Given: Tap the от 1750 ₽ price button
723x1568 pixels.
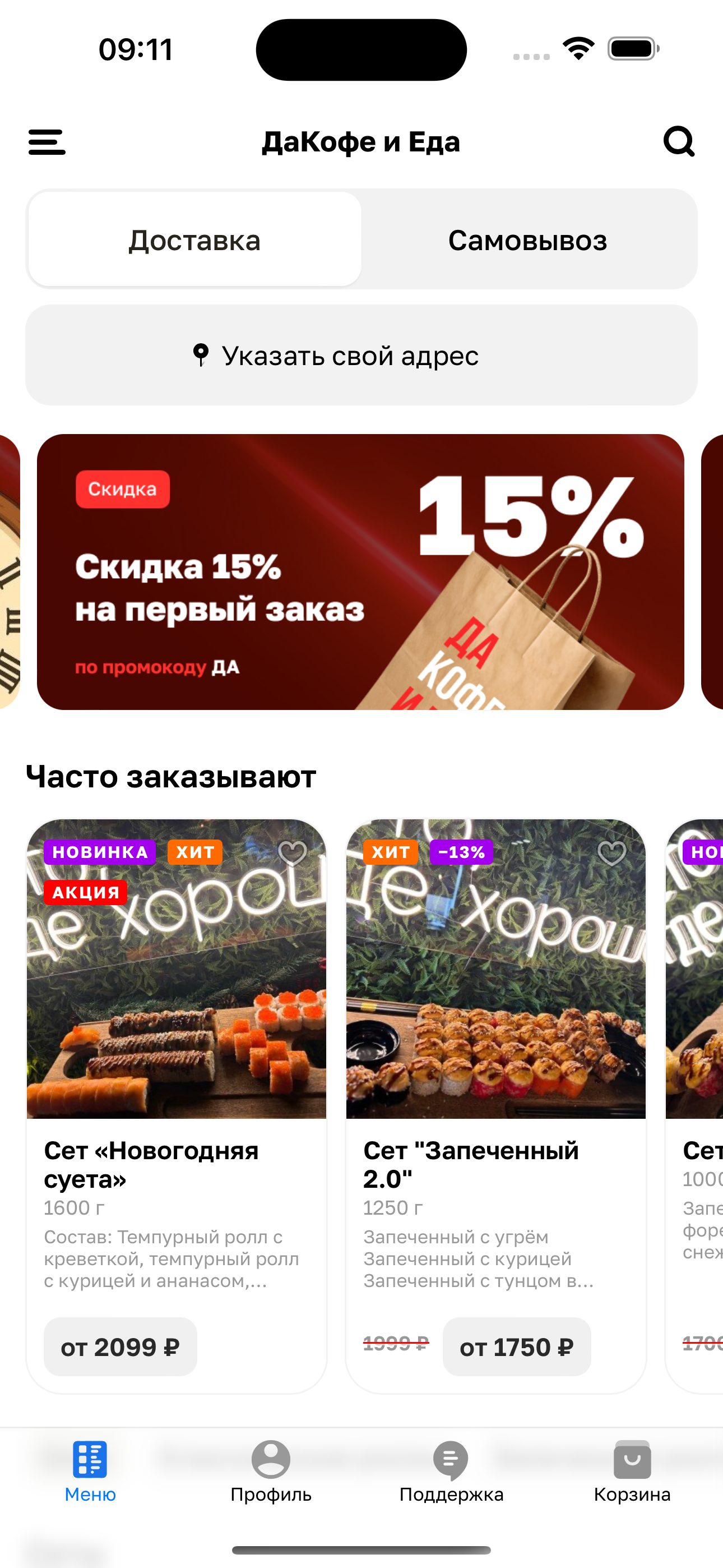Looking at the screenshot, I should click(x=517, y=1347).
